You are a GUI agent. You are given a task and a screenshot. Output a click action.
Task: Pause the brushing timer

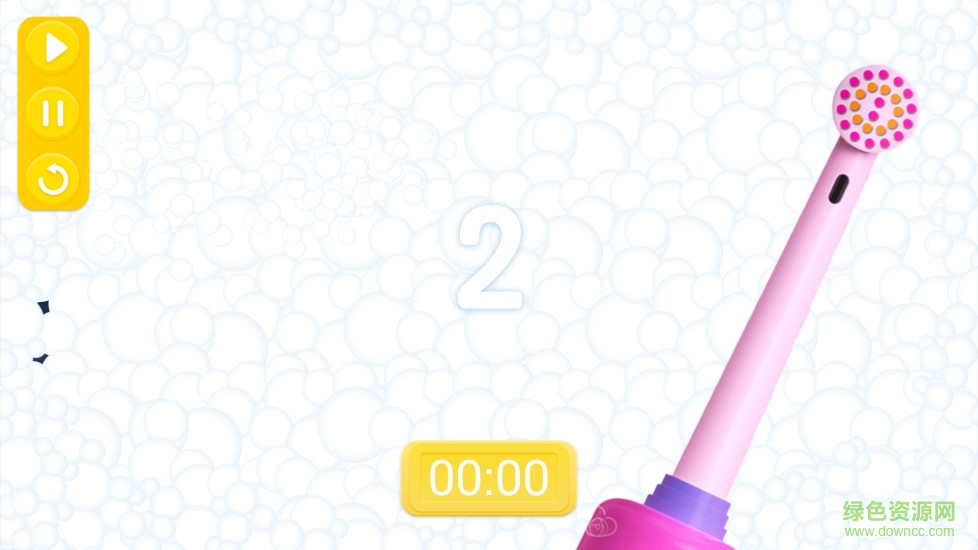click(53, 113)
